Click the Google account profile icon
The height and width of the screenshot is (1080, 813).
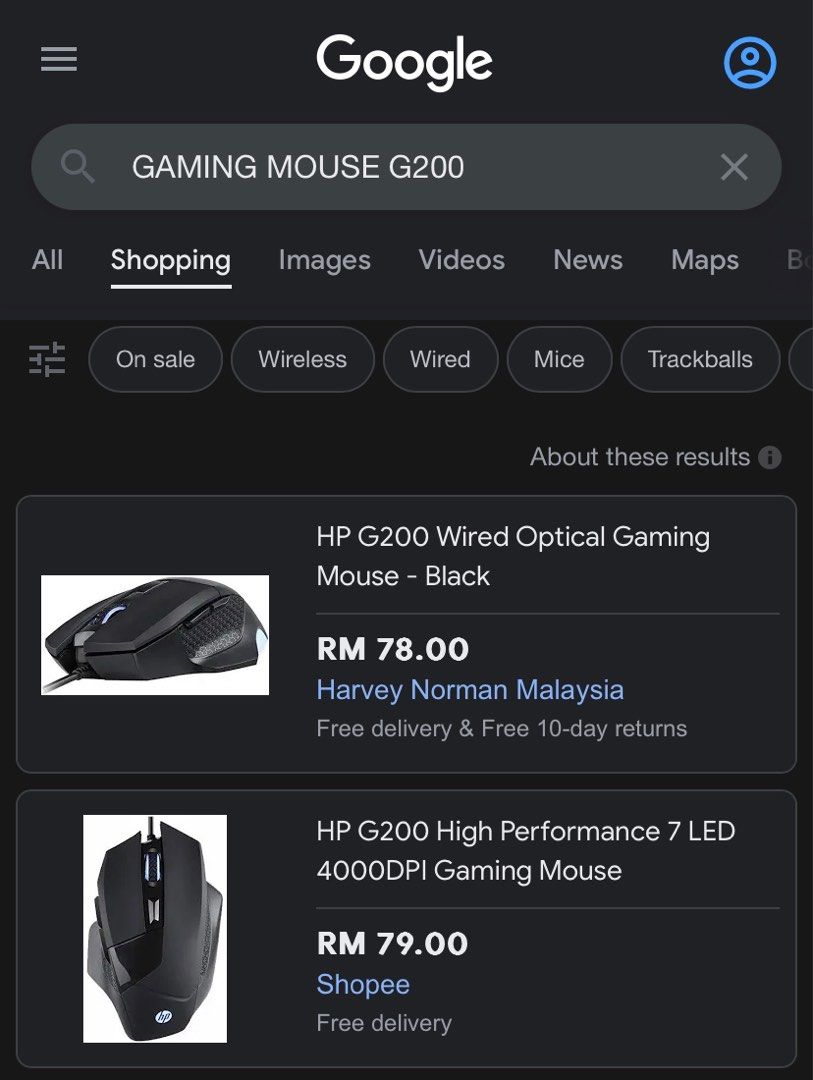tap(748, 61)
